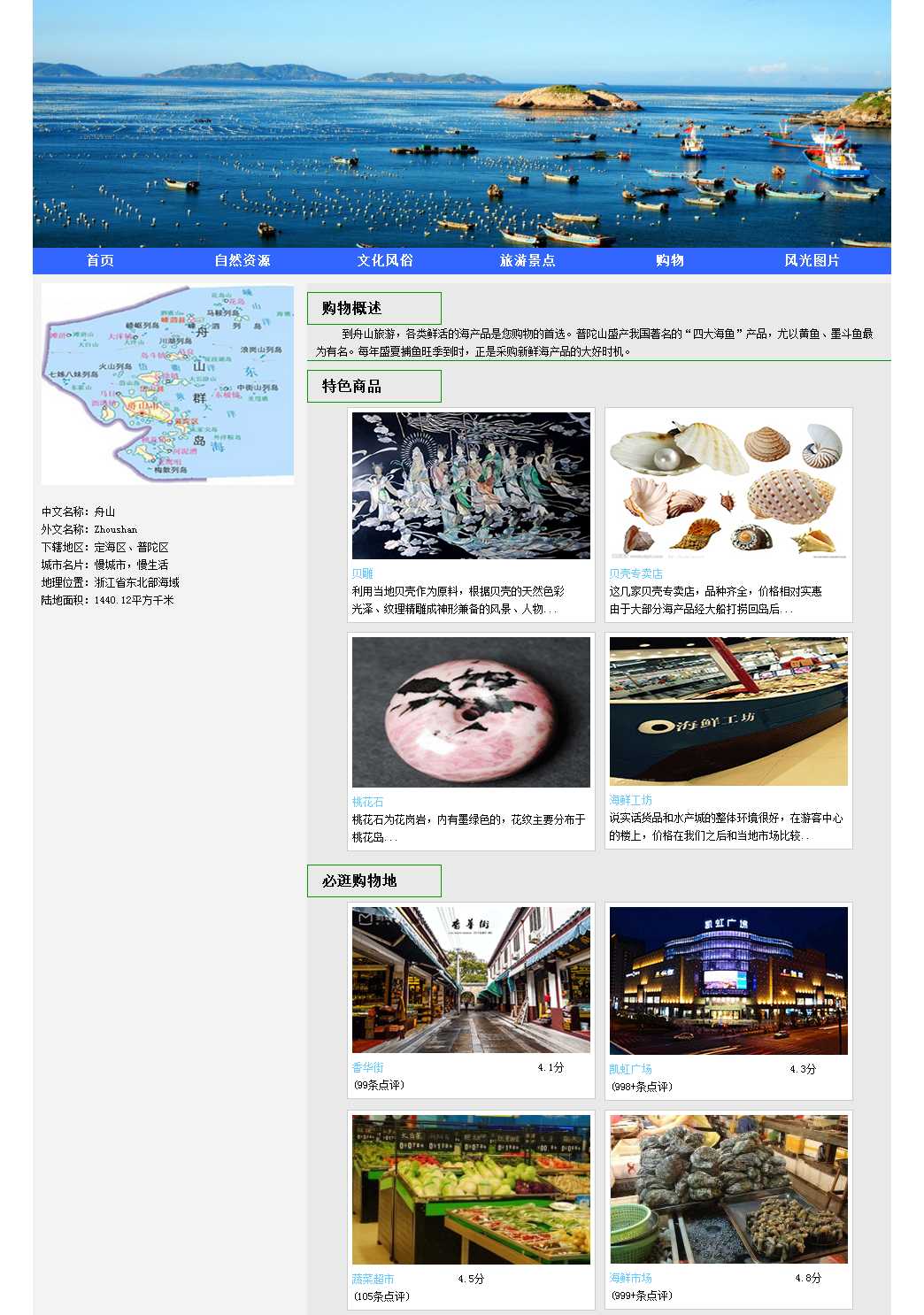The image size is (924, 1315).
Task: Open the 风光图片 page
Action: click(812, 260)
